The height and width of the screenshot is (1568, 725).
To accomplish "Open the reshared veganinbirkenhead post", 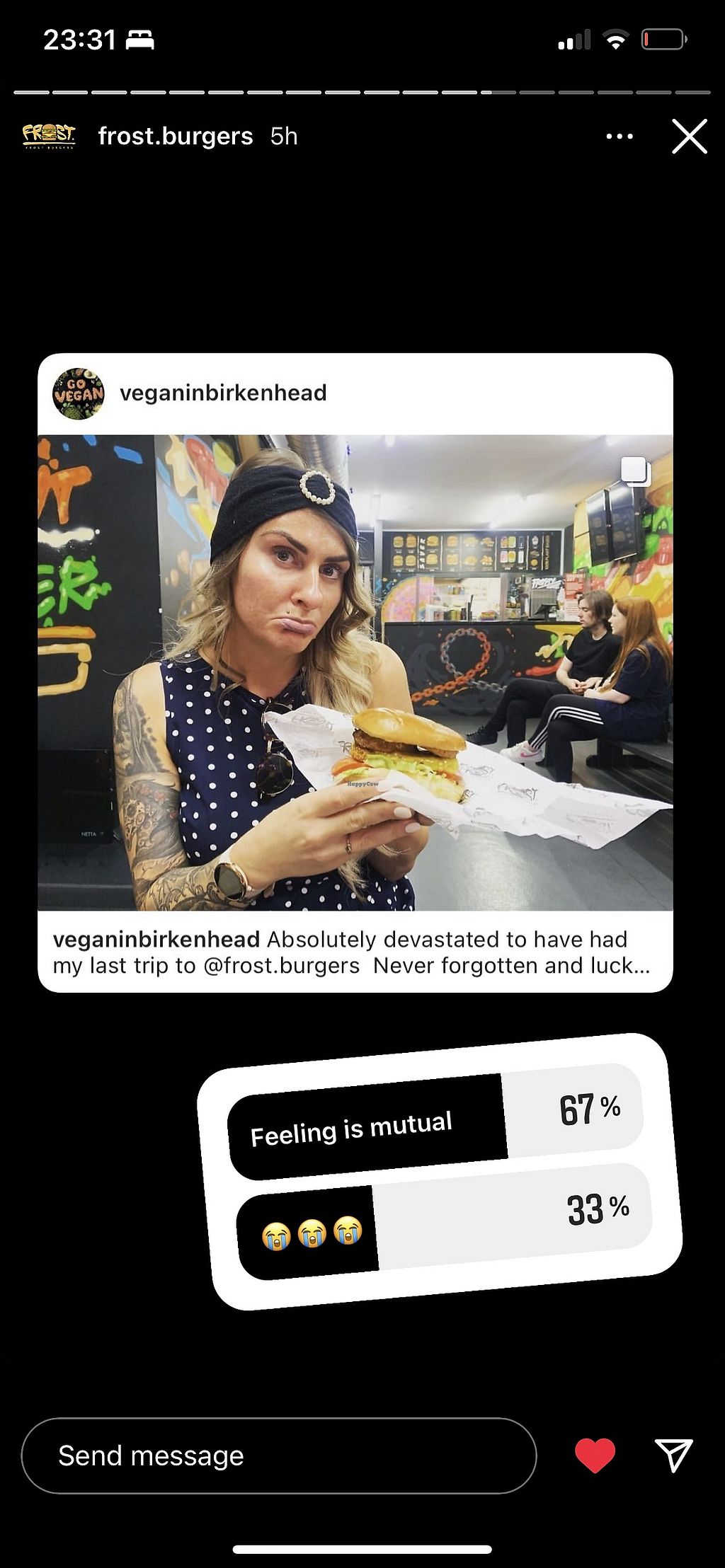I will coord(355,672).
